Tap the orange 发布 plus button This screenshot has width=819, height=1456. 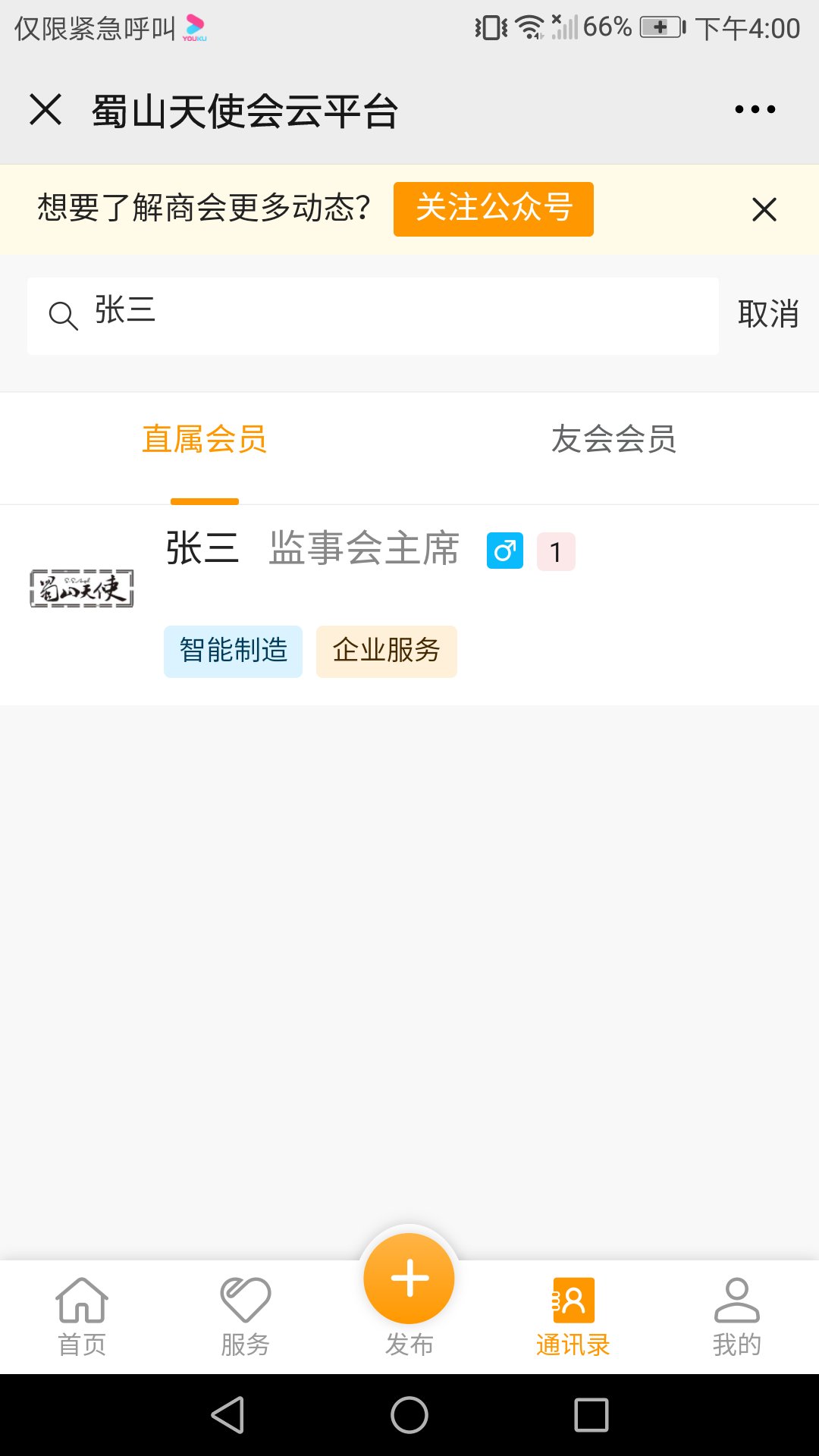(x=409, y=1280)
